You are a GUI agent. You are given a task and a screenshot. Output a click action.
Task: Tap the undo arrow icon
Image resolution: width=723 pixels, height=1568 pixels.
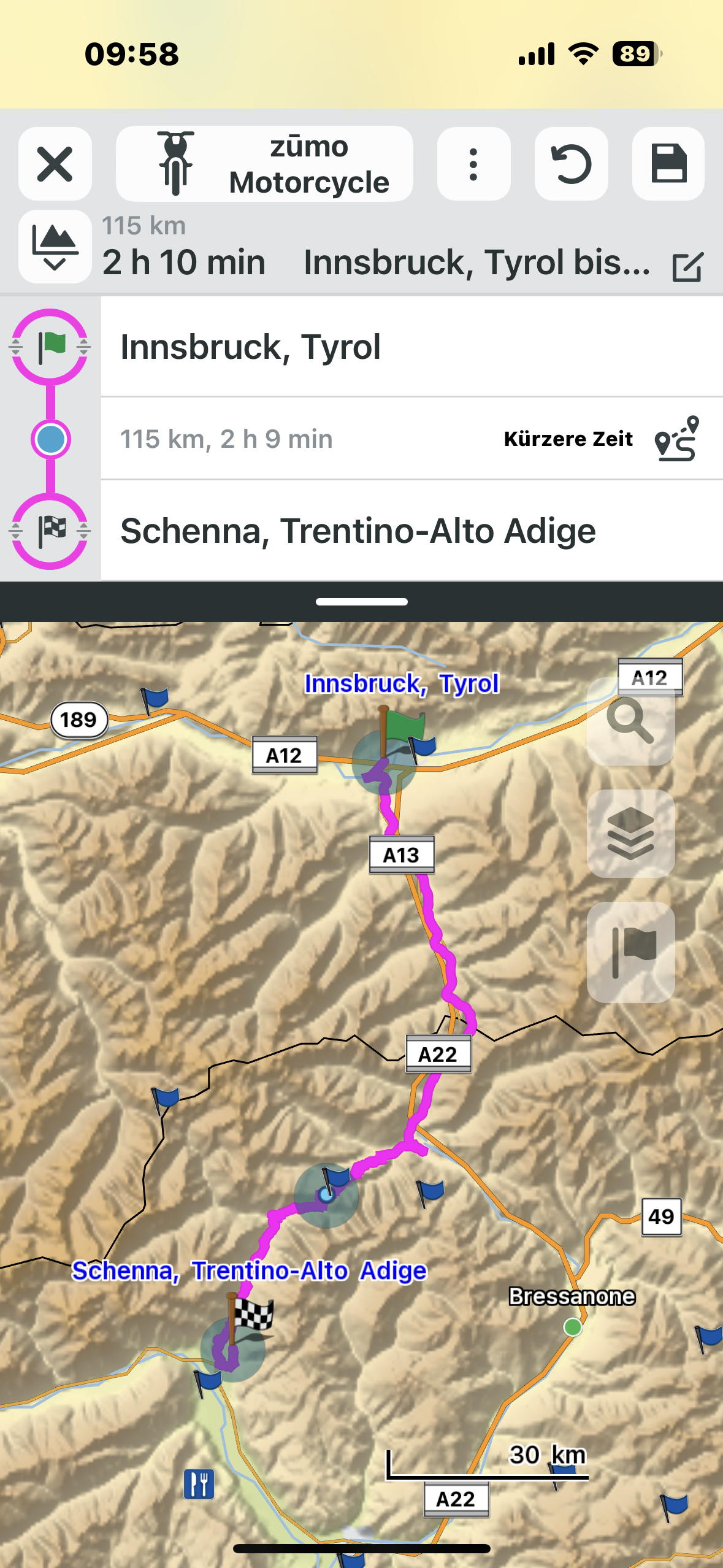point(571,164)
